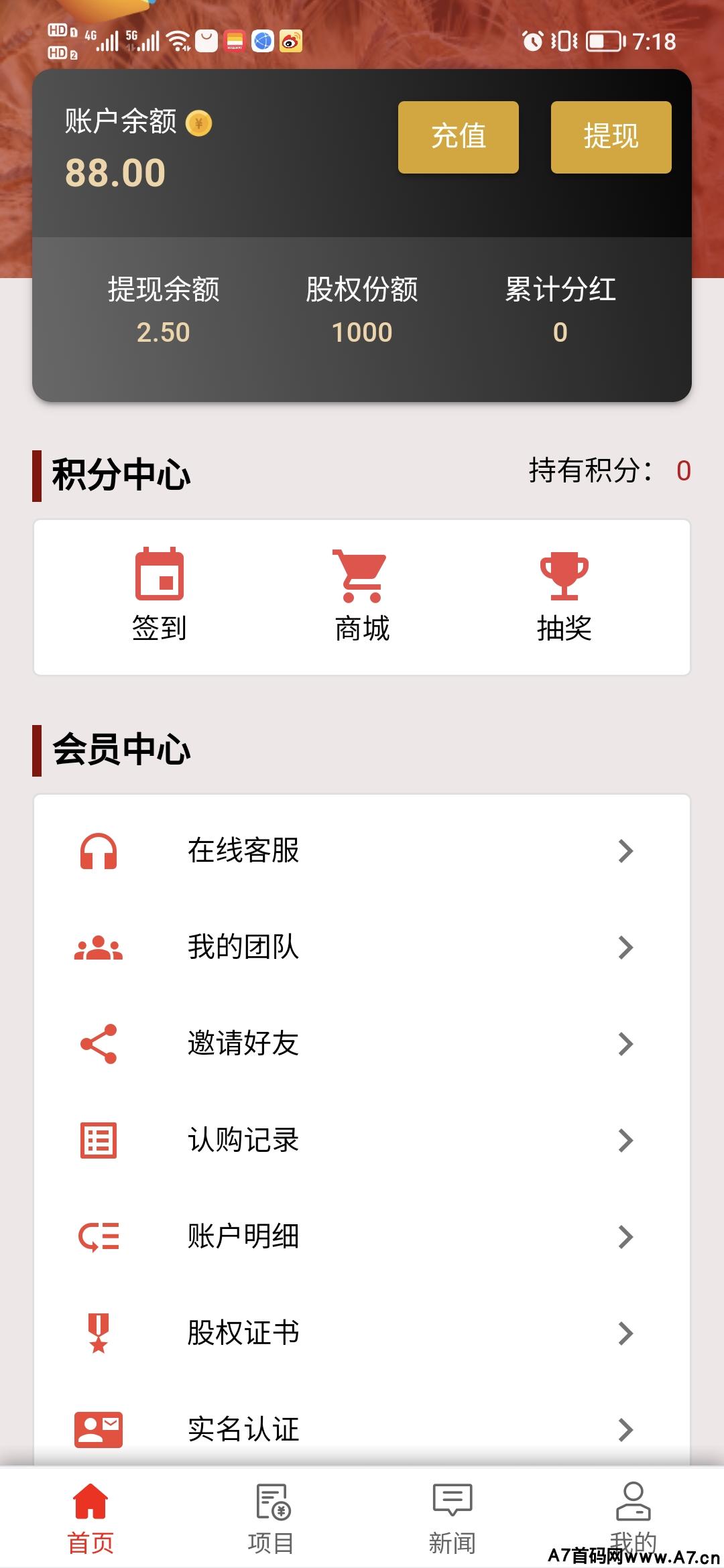Open 股权证书 equity certificate
724x1568 pixels.
click(362, 1333)
